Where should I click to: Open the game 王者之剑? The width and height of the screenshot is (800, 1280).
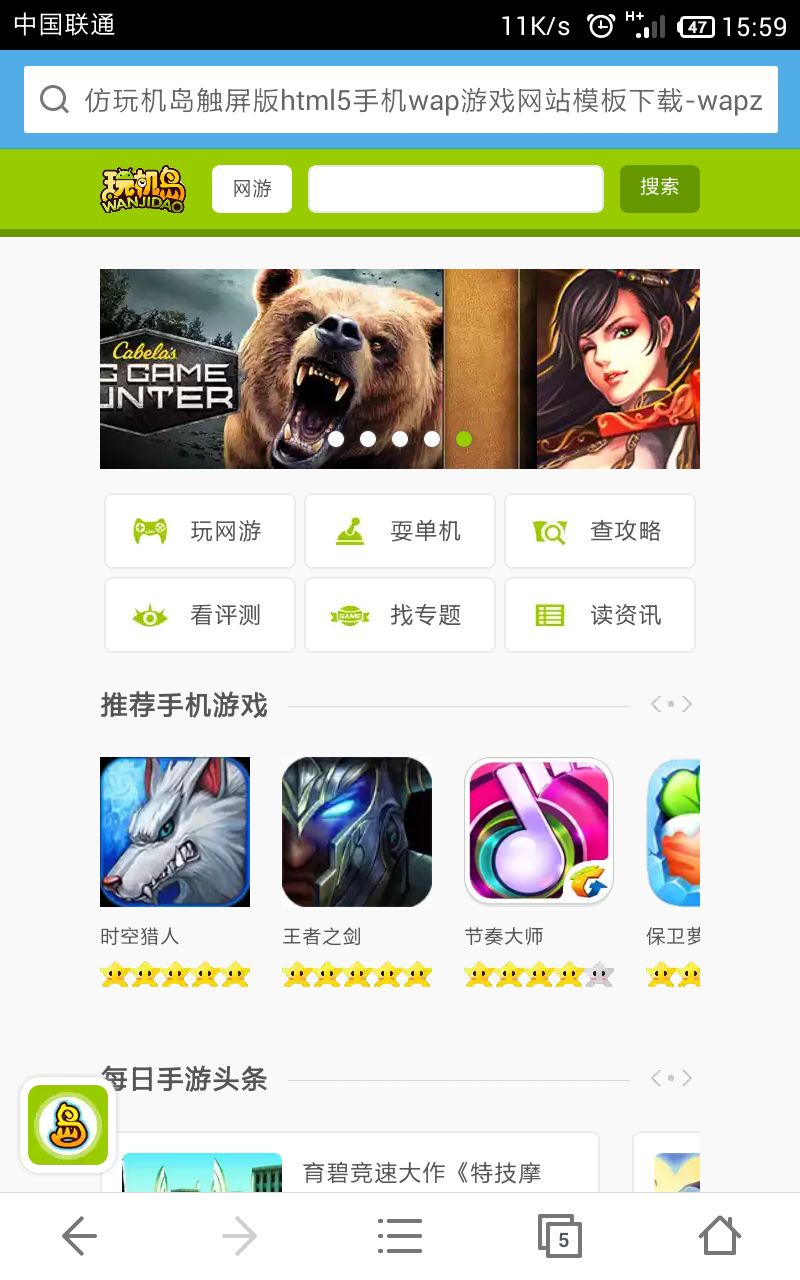(357, 832)
